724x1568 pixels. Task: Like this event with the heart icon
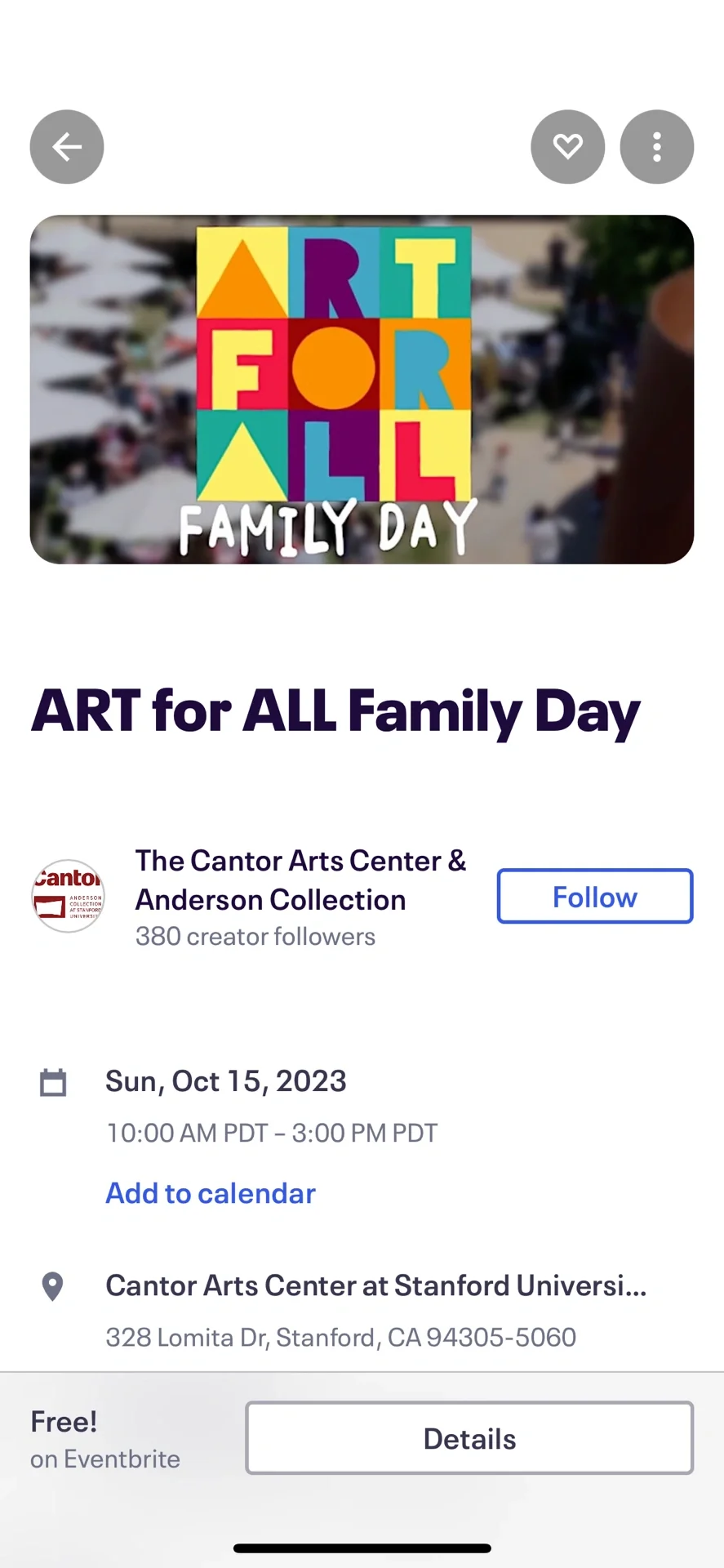pyautogui.click(x=567, y=147)
